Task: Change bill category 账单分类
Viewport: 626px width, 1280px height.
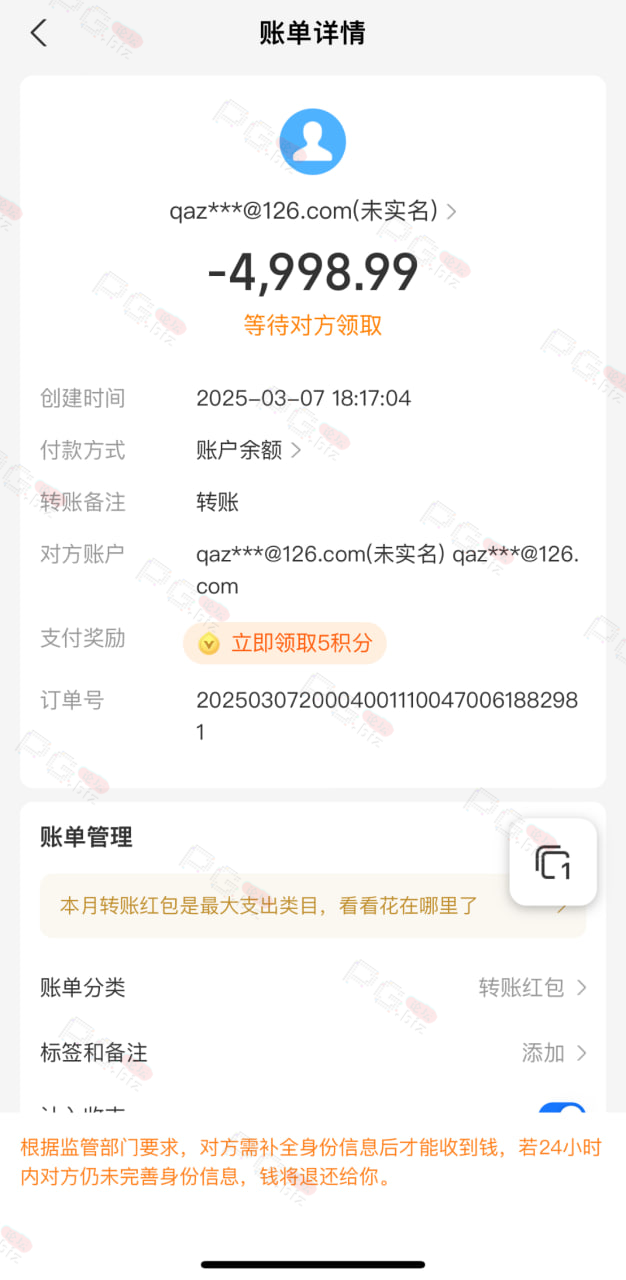Action: click(x=313, y=988)
